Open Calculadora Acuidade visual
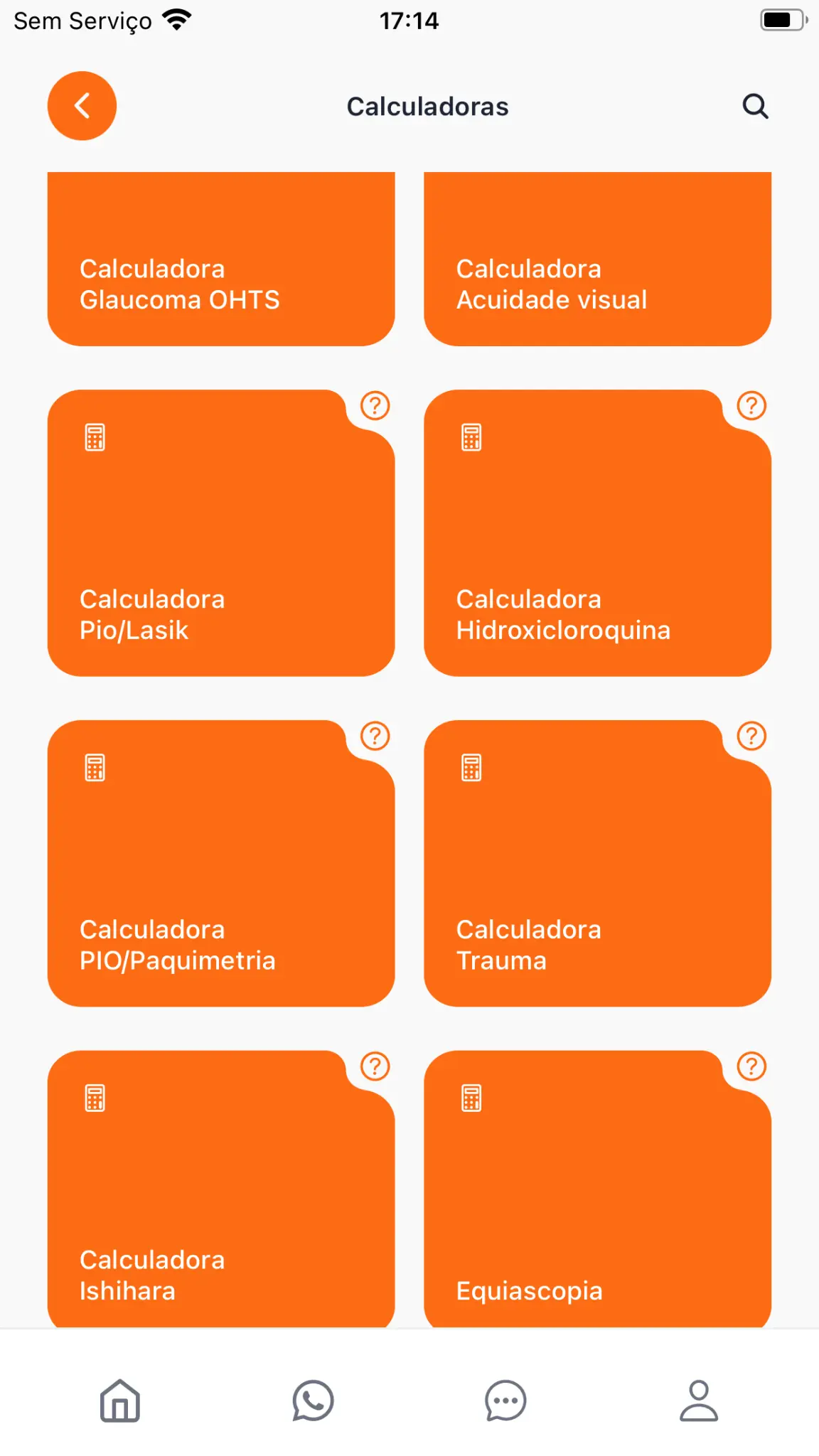Screen dimensions: 819x1456 pos(597,259)
